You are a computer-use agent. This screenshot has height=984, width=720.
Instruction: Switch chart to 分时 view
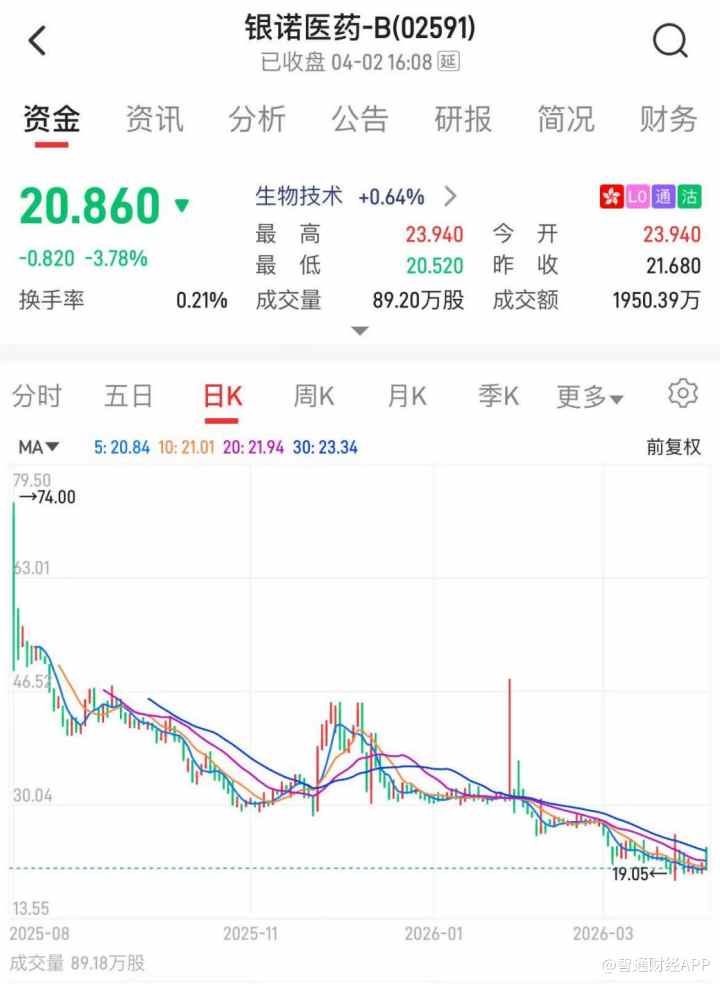click(x=37, y=396)
